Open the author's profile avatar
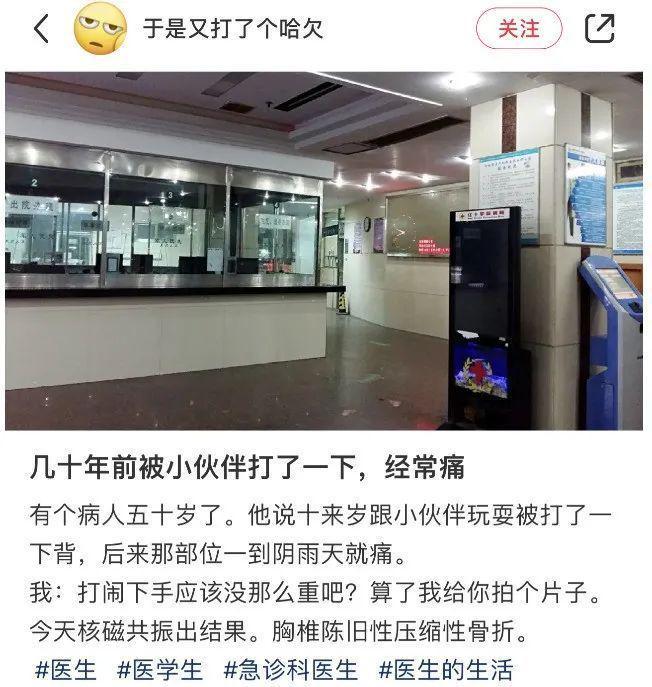652x687 pixels. tap(100, 29)
